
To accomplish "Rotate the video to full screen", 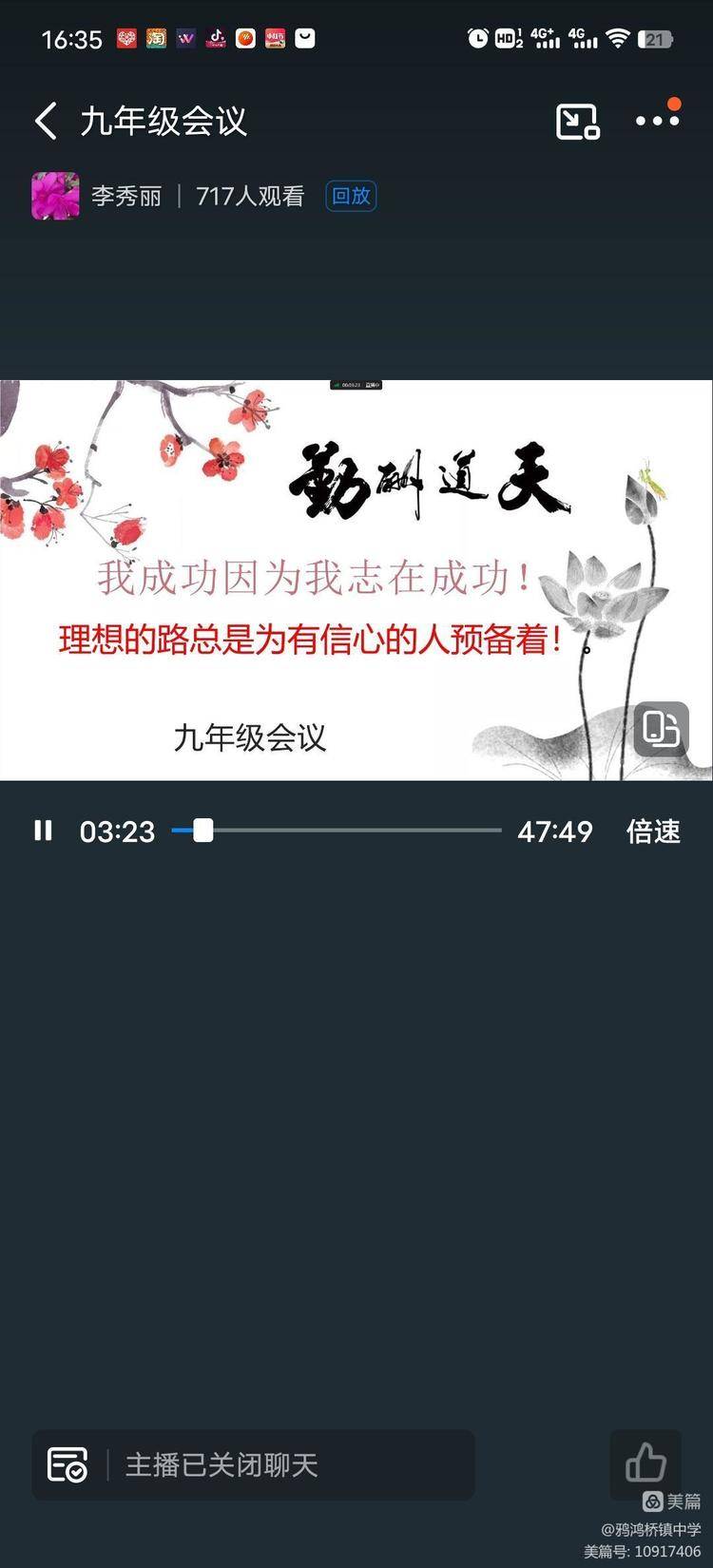I will [x=661, y=730].
